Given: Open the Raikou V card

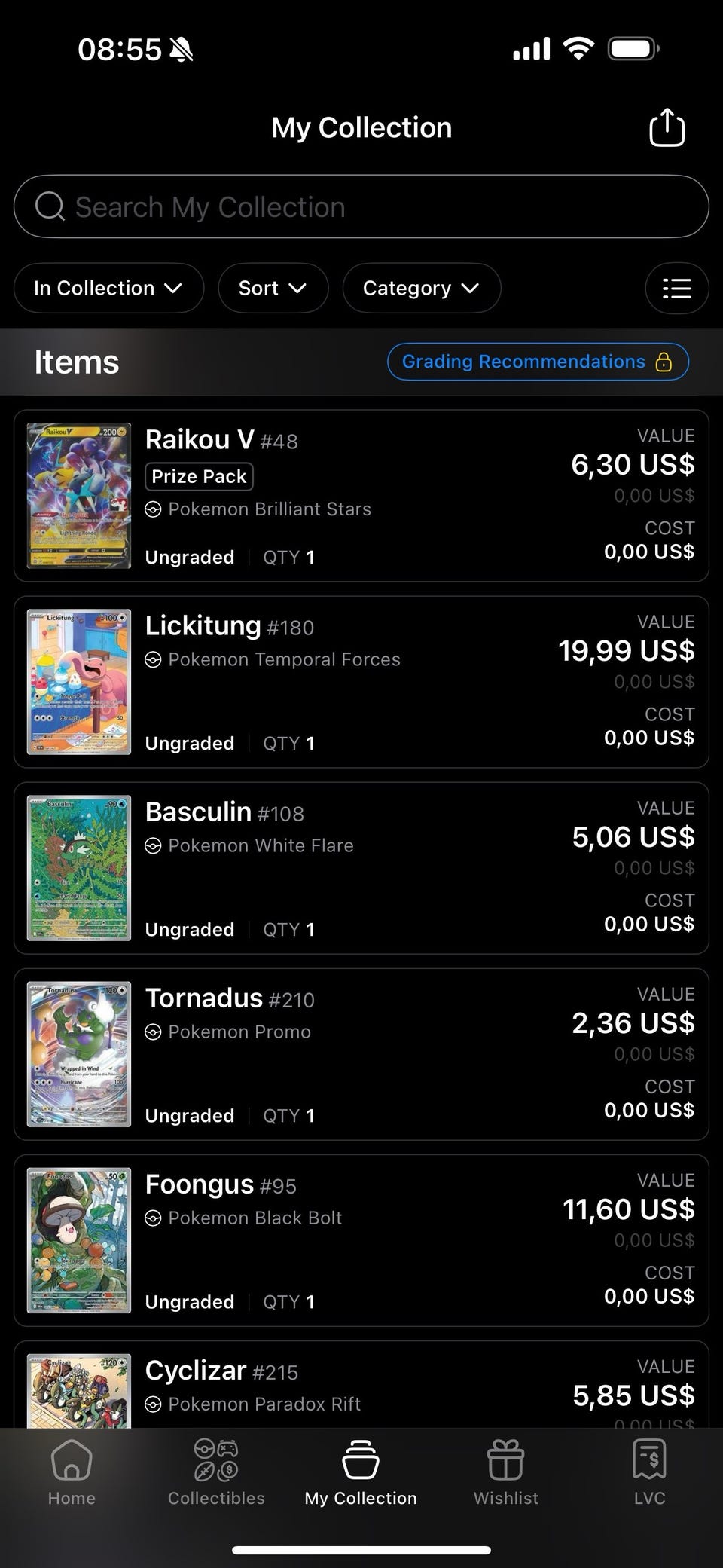Looking at the screenshot, I should point(361,495).
